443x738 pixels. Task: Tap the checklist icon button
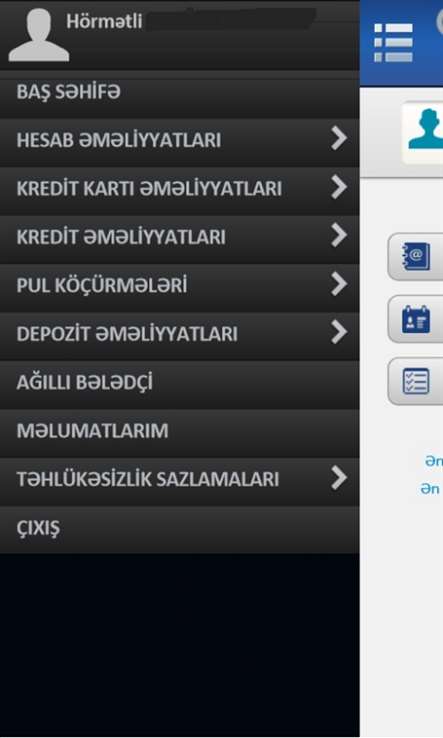(x=415, y=381)
